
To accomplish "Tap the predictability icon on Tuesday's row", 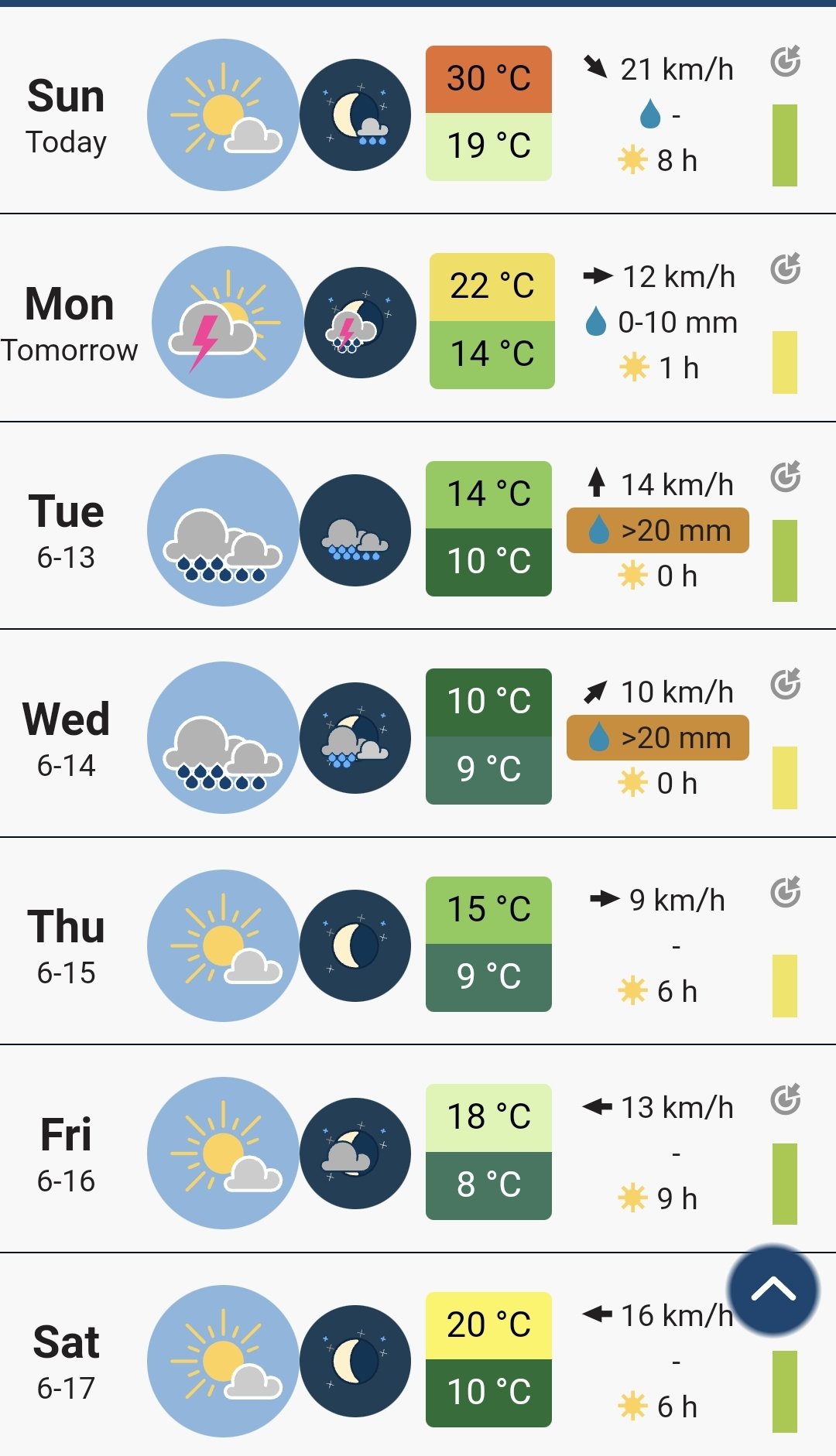I will click(x=785, y=477).
